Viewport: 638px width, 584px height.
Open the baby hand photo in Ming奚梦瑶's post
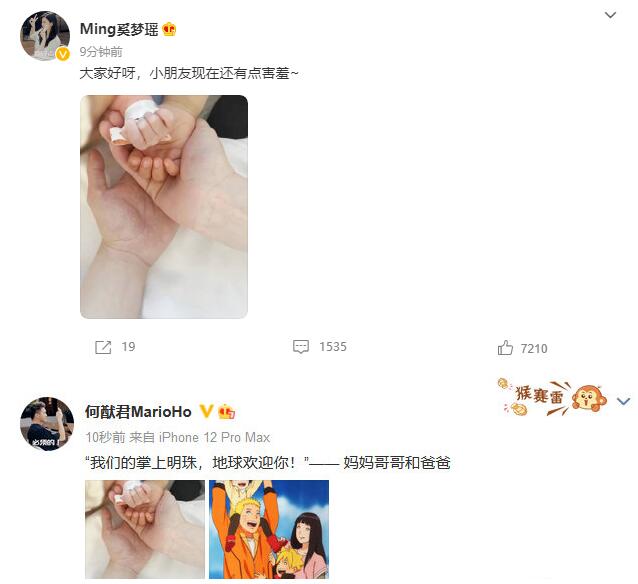(x=164, y=207)
